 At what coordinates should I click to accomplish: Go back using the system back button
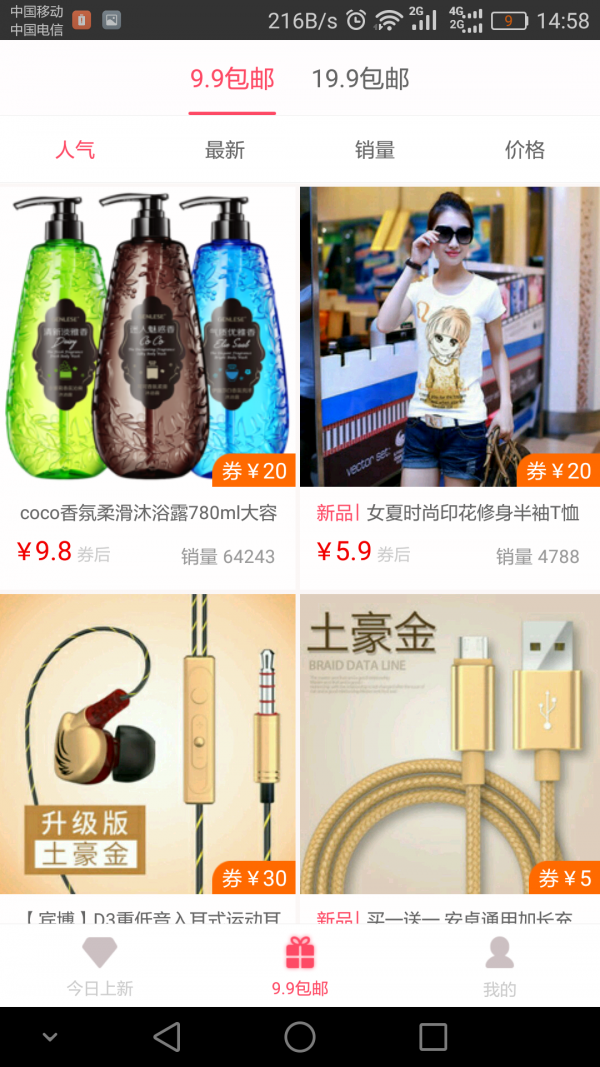[167, 1037]
